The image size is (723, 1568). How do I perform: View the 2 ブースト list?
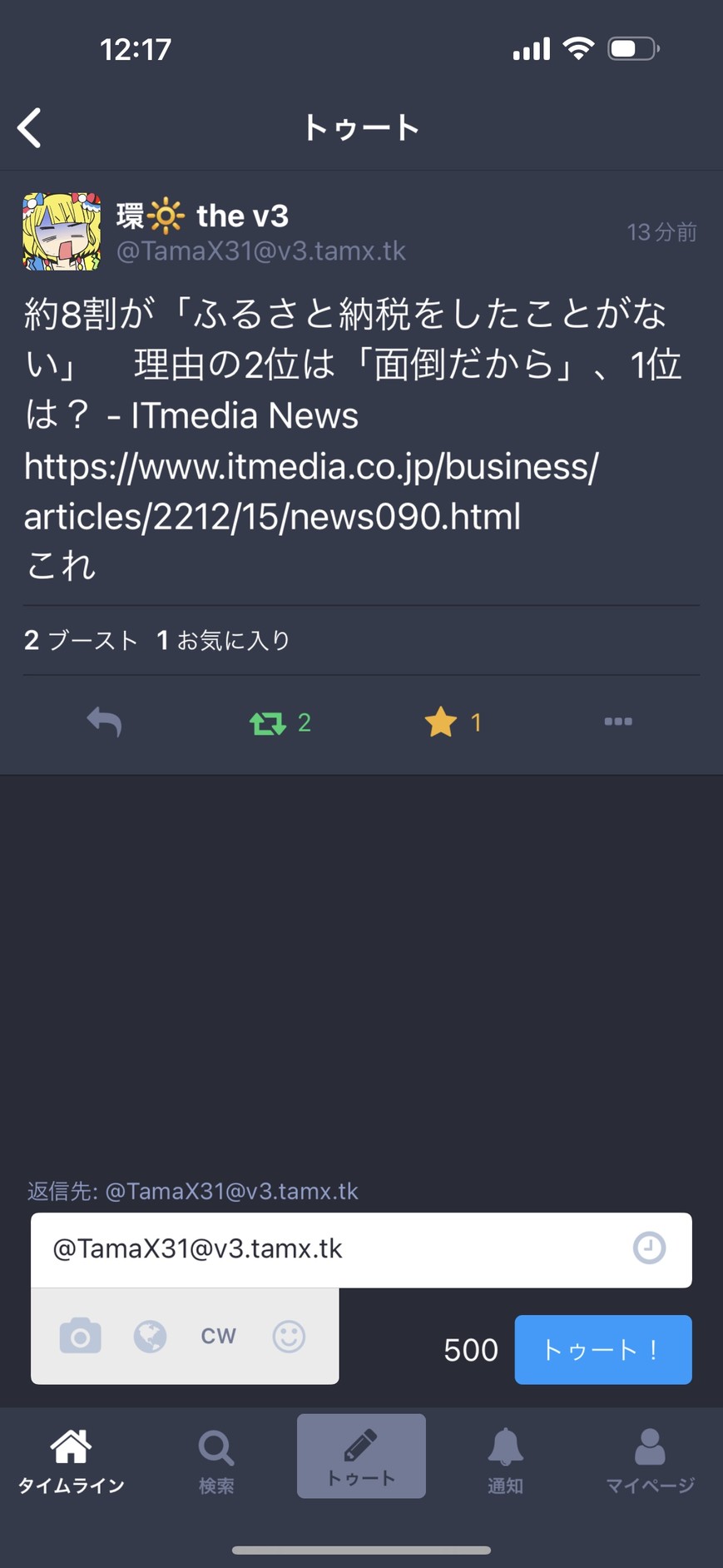(81, 640)
